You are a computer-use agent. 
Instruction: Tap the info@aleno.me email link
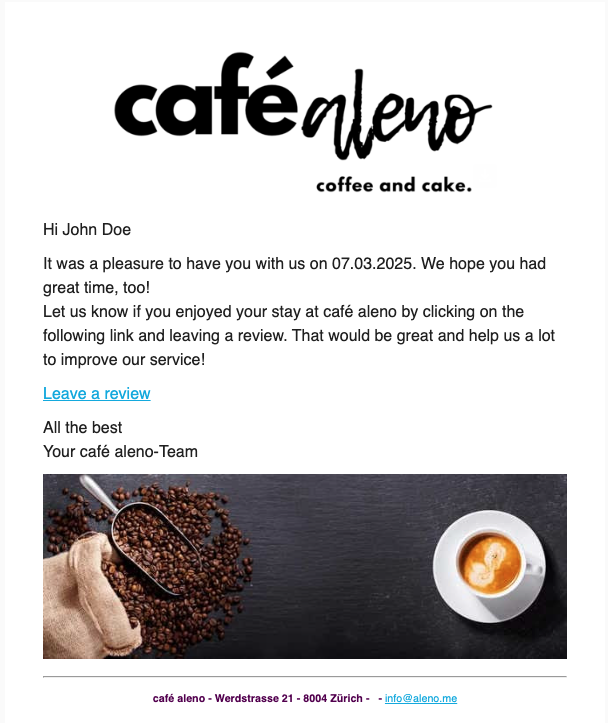[x=420, y=698]
